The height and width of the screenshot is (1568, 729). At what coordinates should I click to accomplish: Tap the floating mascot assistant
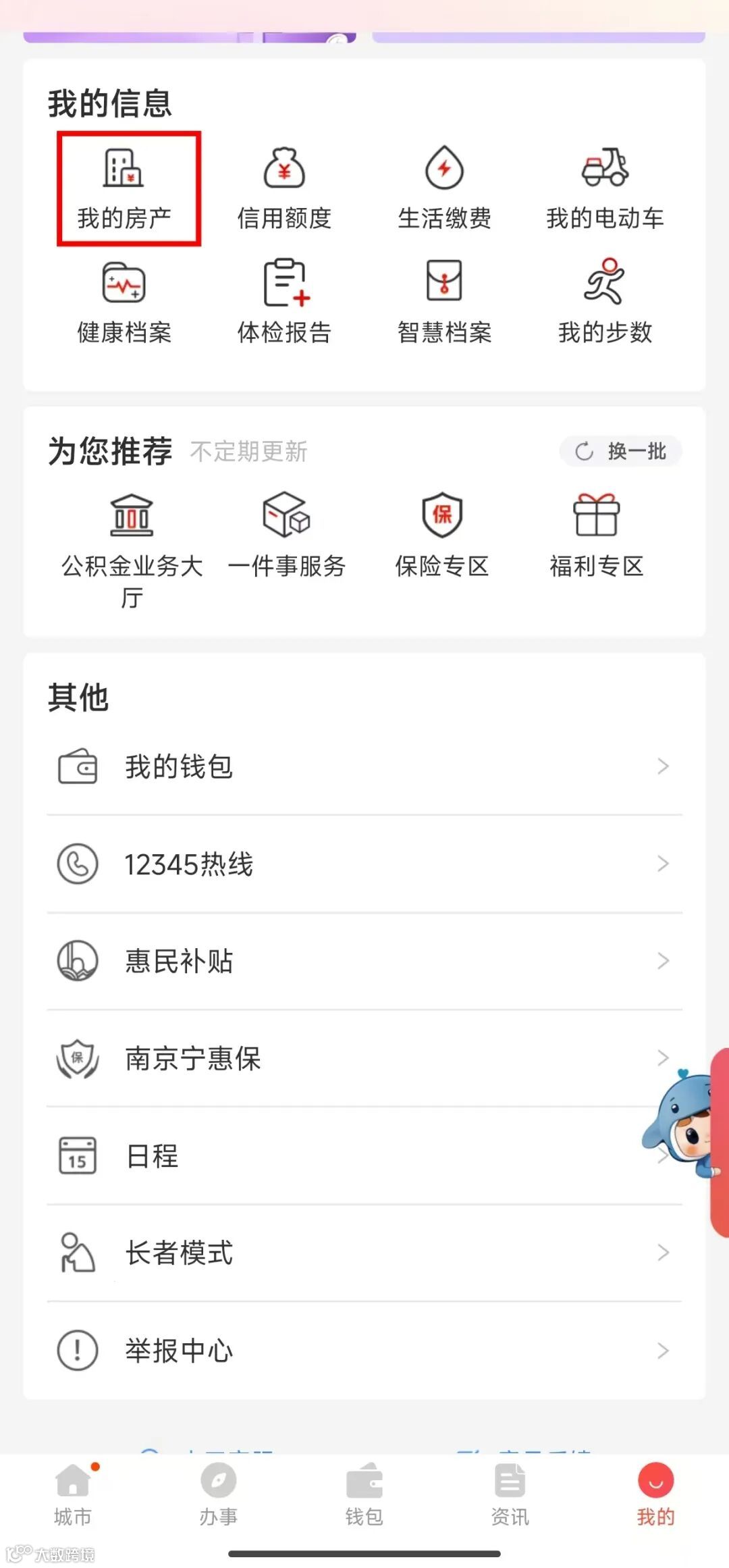683,1128
